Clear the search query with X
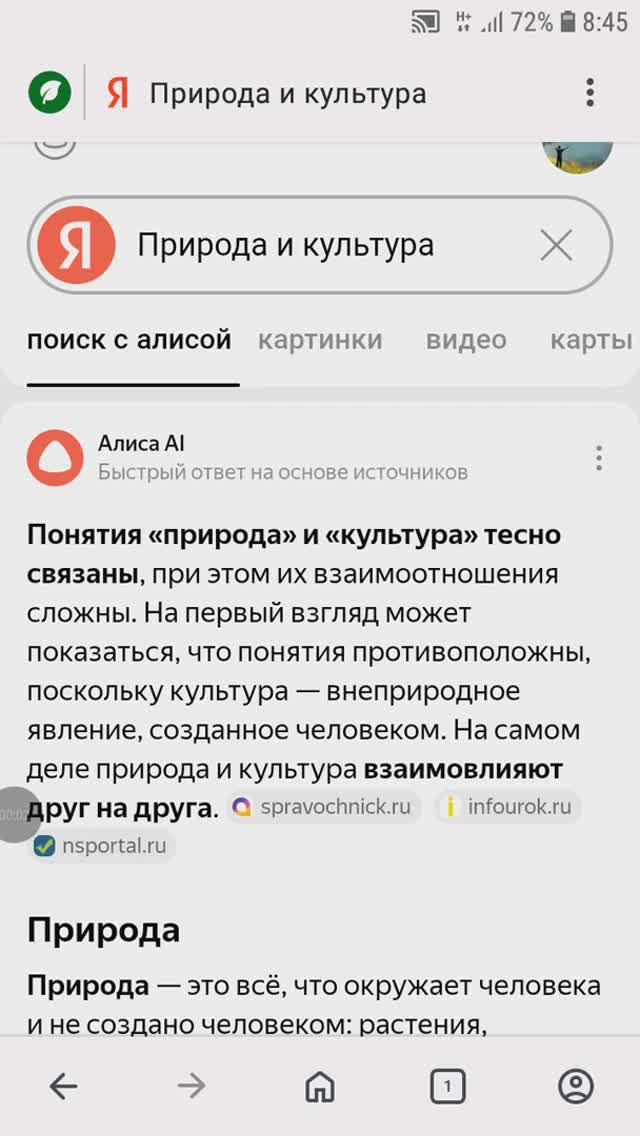The image size is (640, 1136). 556,245
